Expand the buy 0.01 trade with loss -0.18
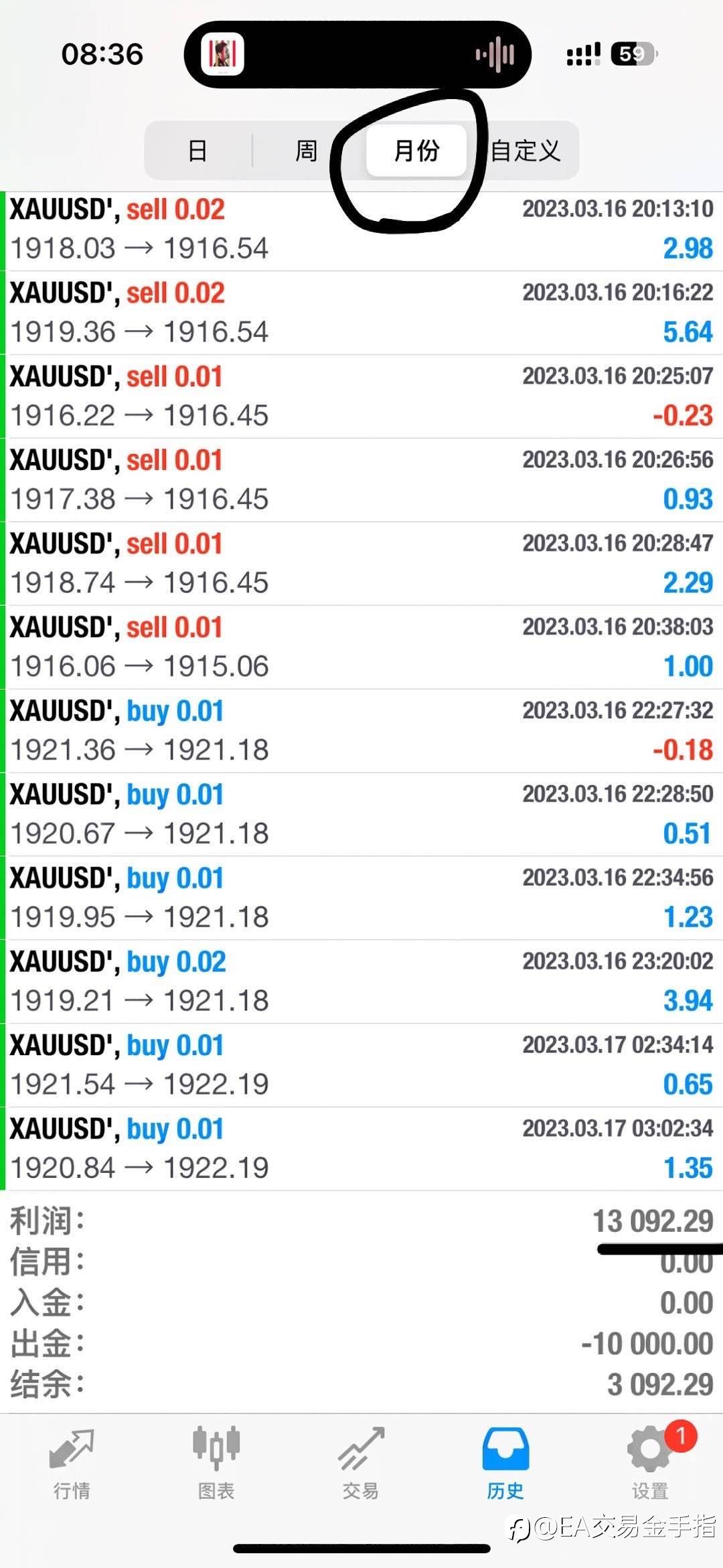This screenshot has width=723, height=1568. click(361, 731)
